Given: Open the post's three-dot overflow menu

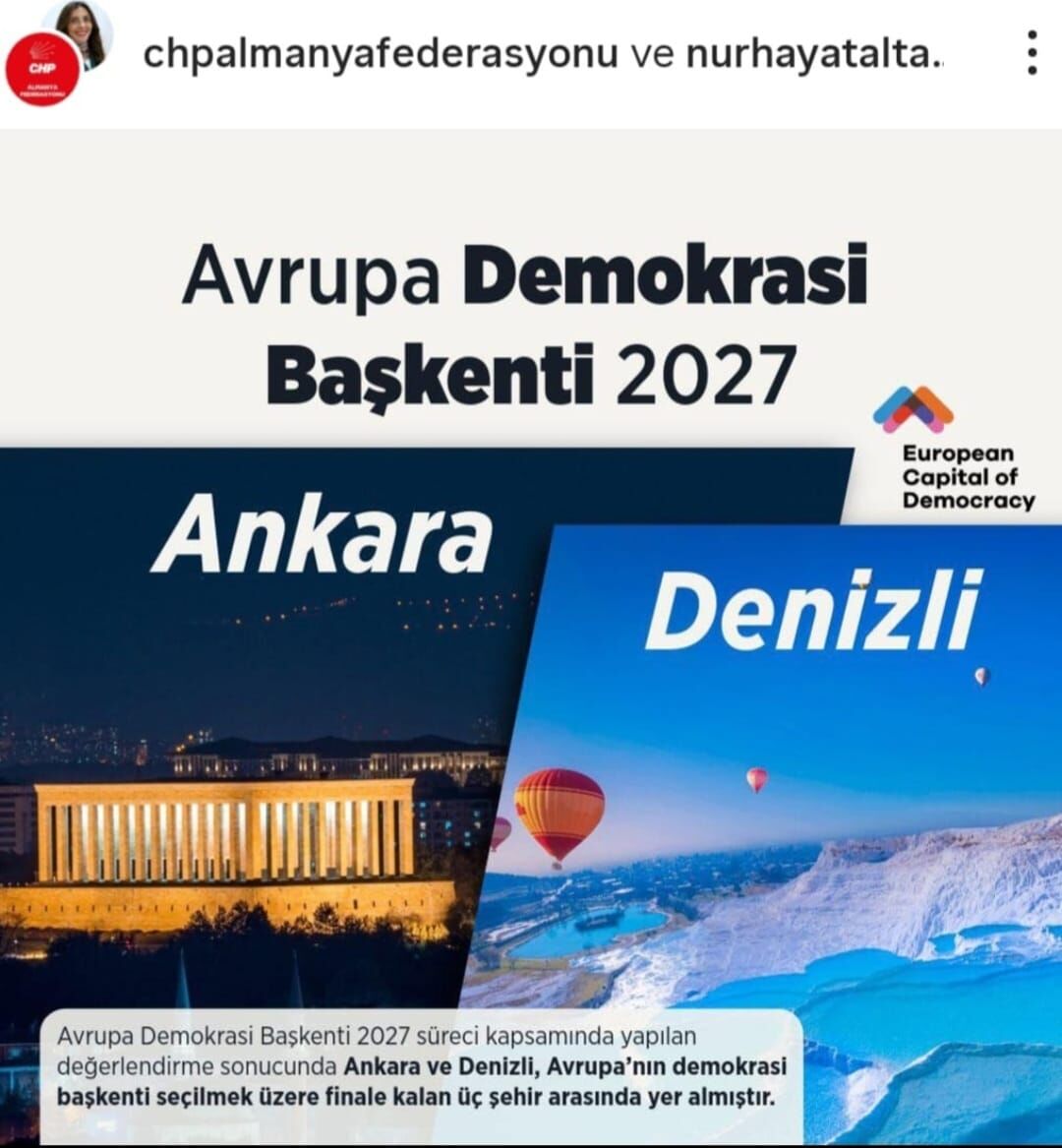Looking at the screenshot, I should pos(1031,53).
